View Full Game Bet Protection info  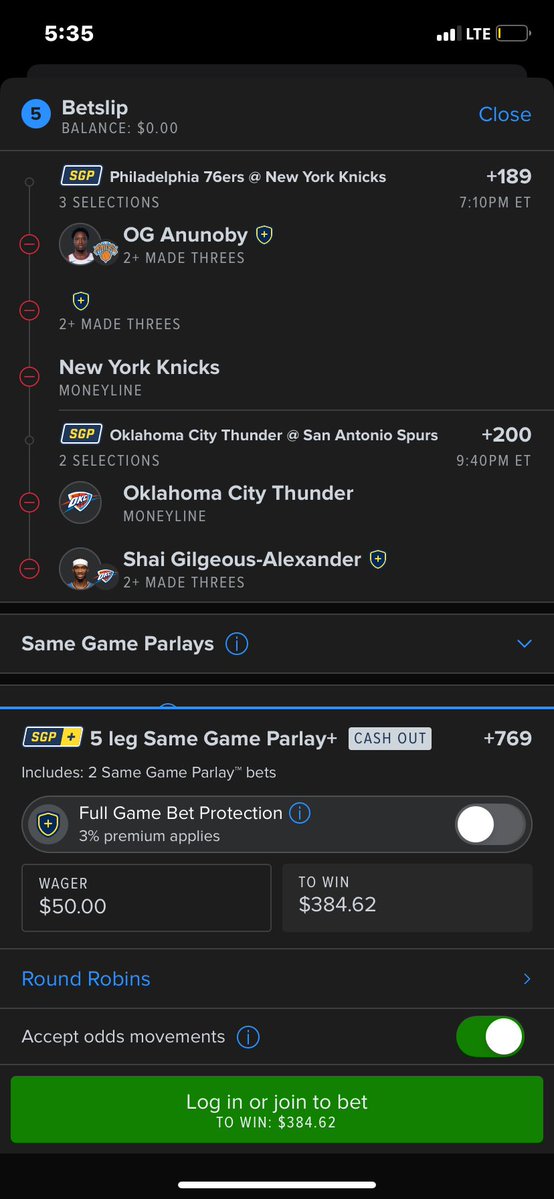point(300,813)
